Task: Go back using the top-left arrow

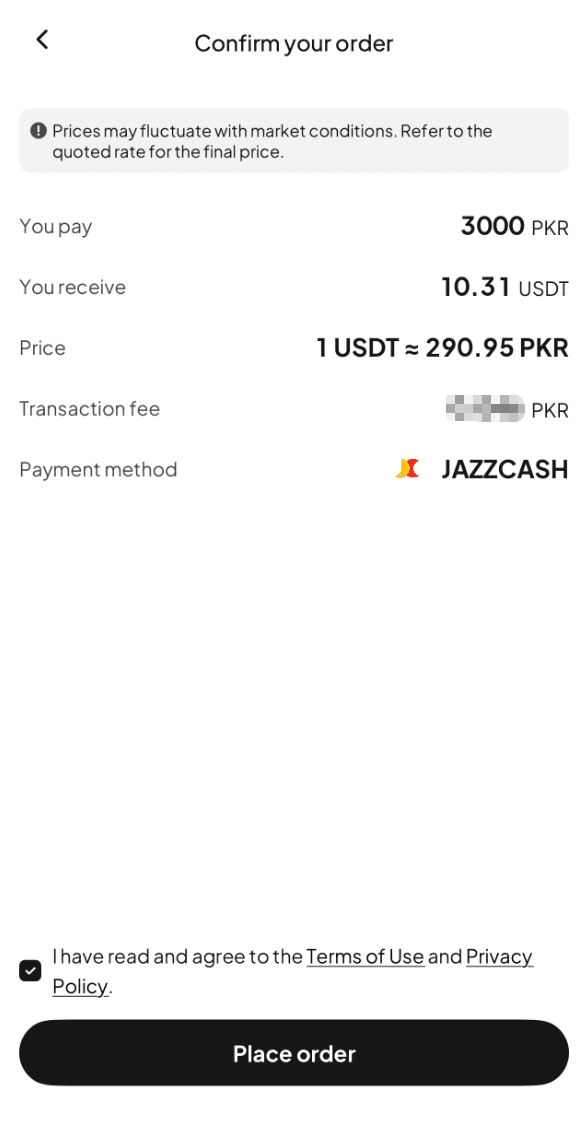Action: (42, 40)
